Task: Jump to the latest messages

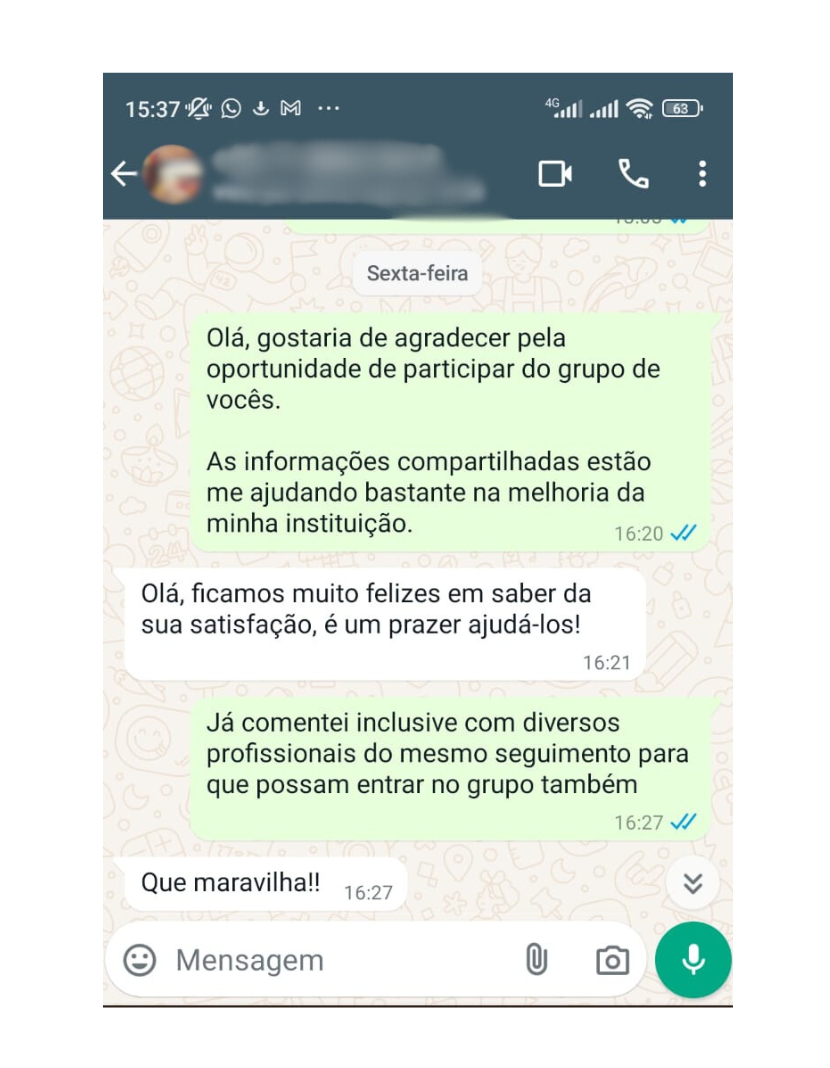Action: 692,883
